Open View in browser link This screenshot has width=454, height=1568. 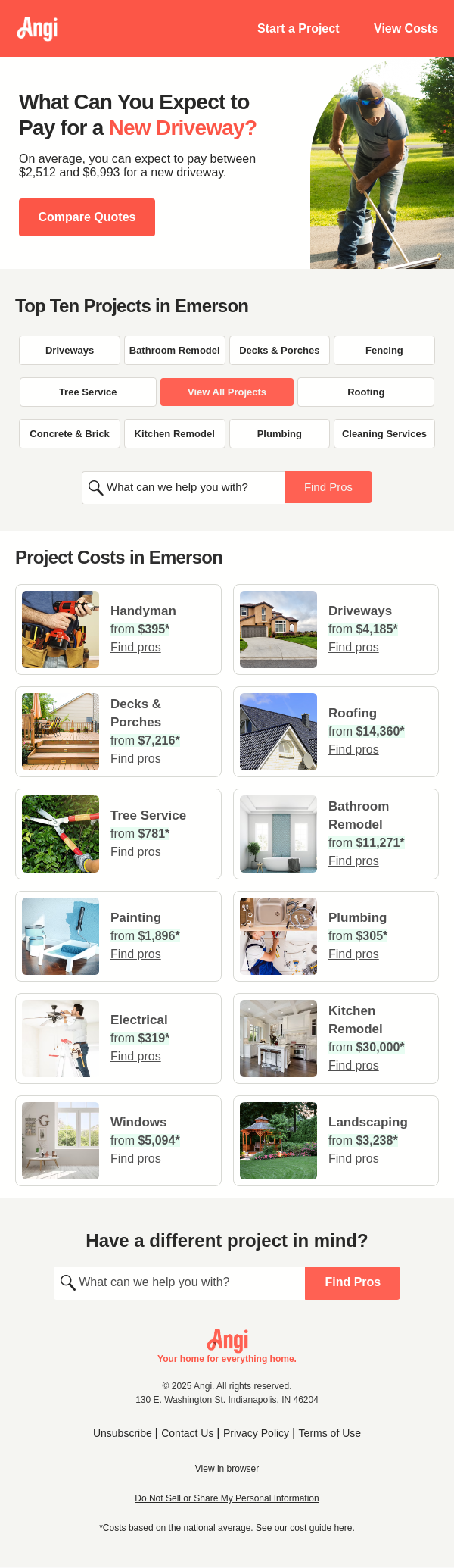coord(227,1469)
